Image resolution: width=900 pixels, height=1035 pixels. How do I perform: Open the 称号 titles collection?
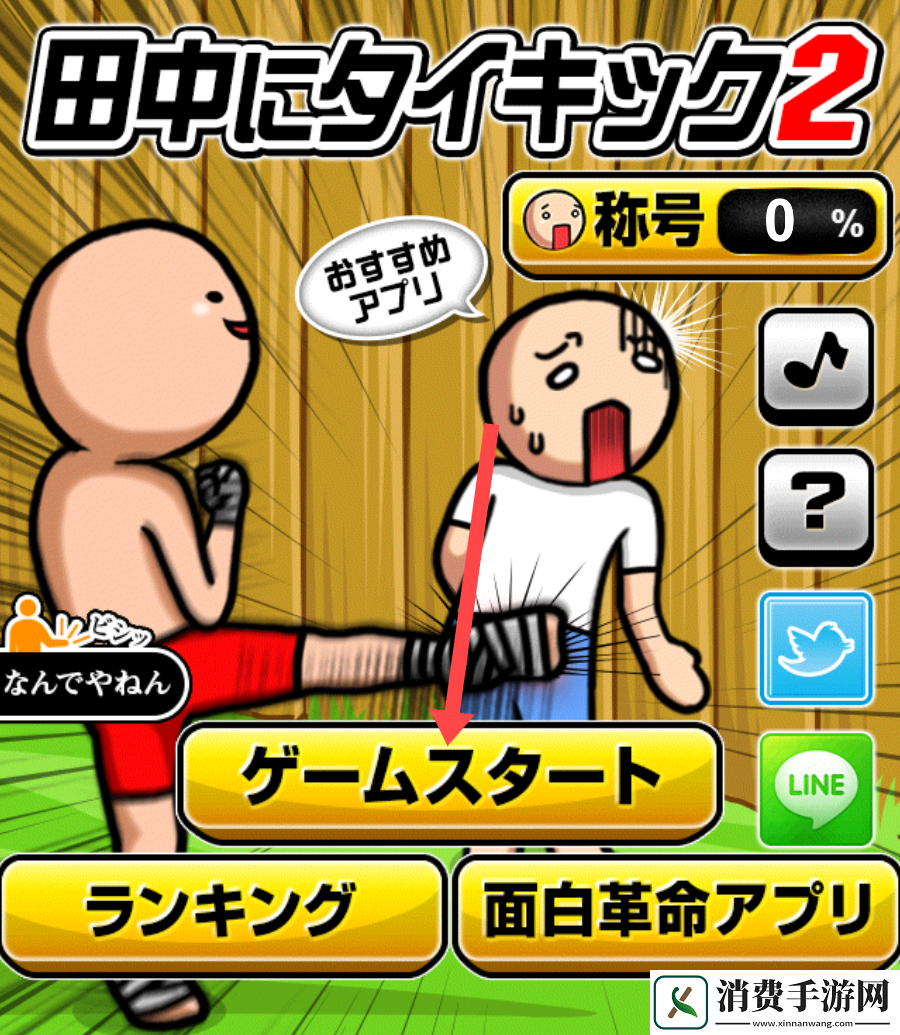click(696, 224)
